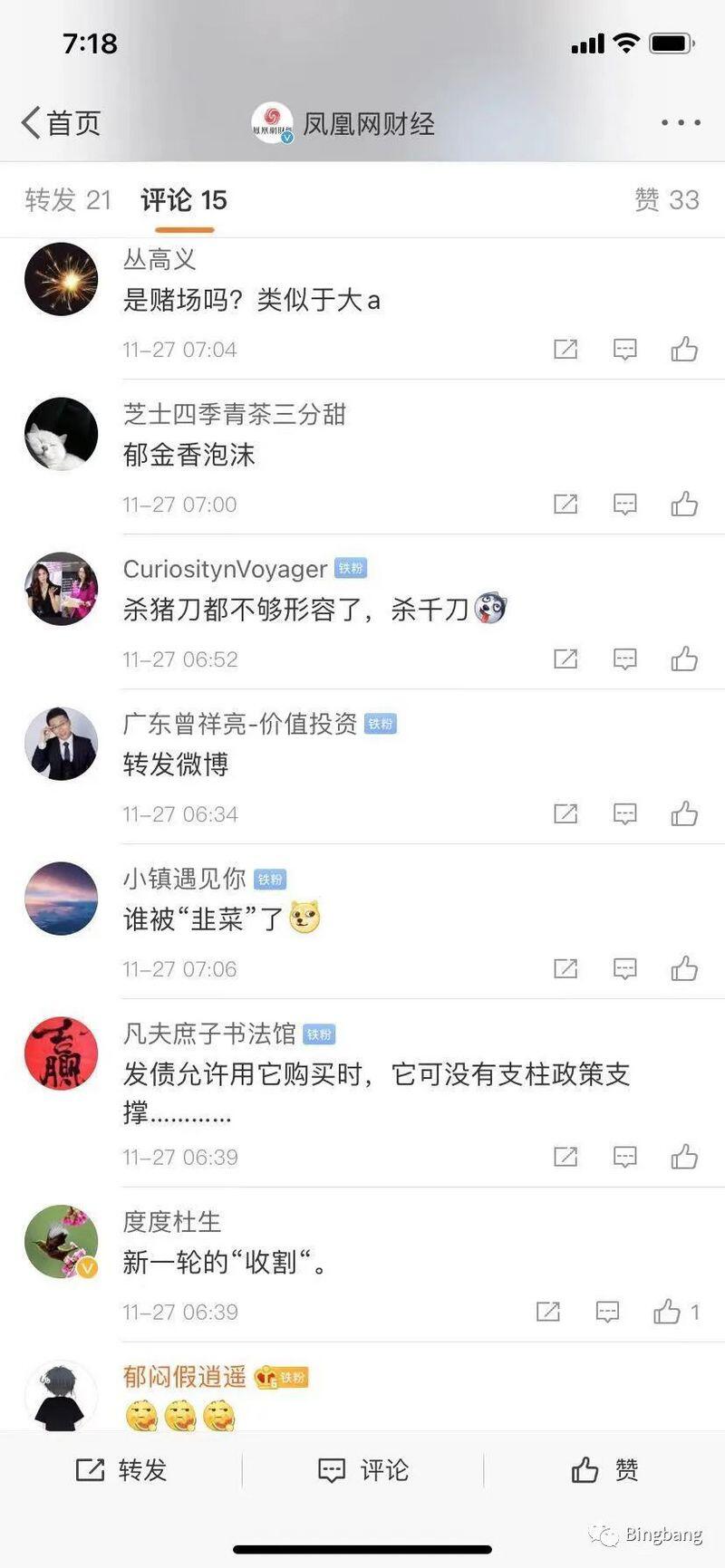
Task: Tap 评论 in the bottom action bar
Action: tap(362, 1470)
